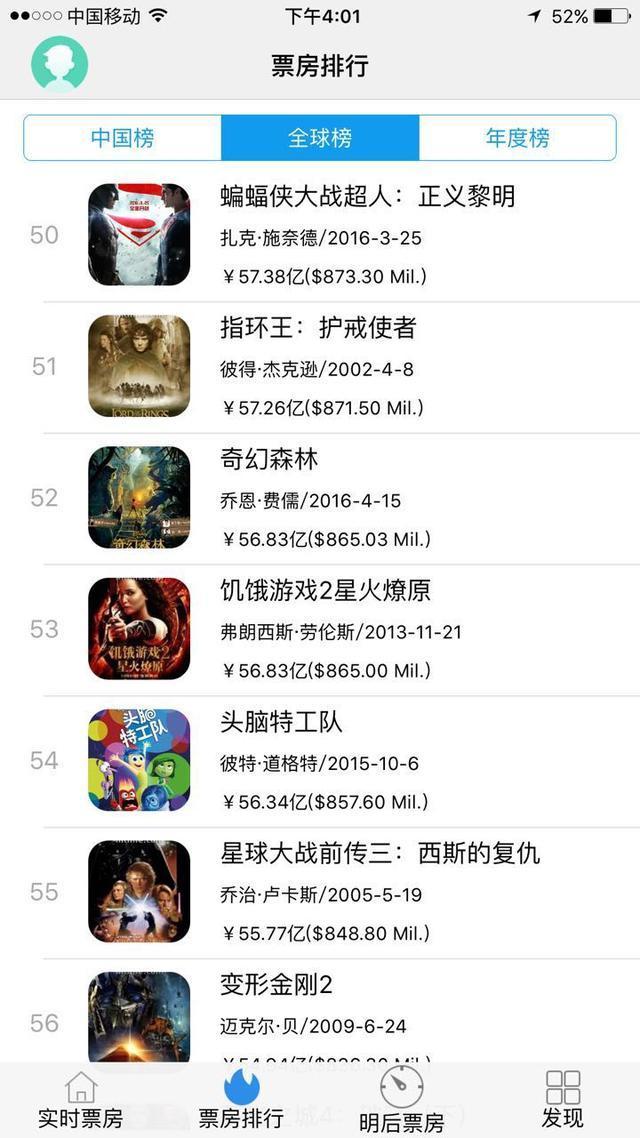Open the profile avatar icon

[x=60, y=65]
